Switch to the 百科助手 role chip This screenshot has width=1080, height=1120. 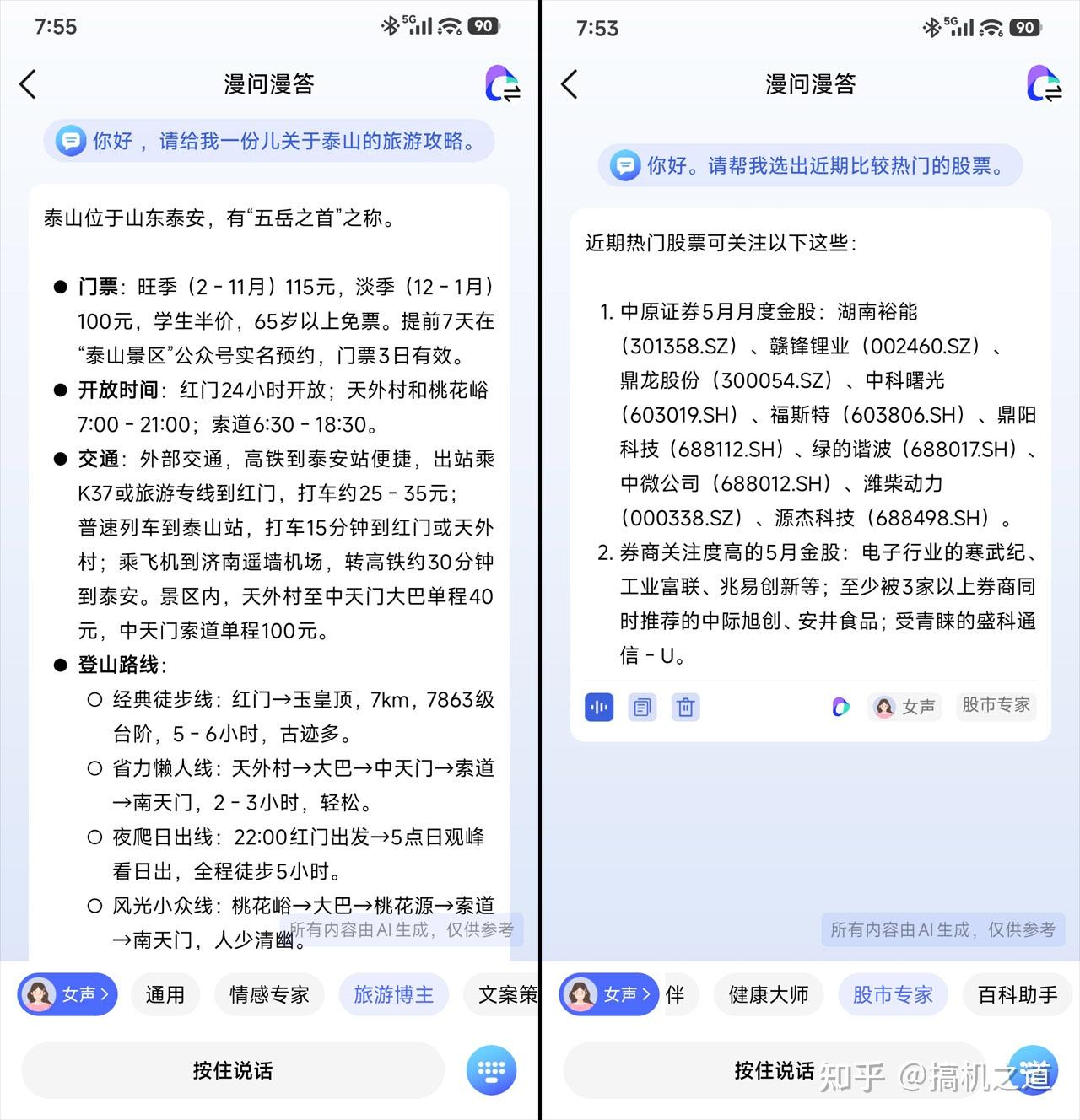point(1018,995)
